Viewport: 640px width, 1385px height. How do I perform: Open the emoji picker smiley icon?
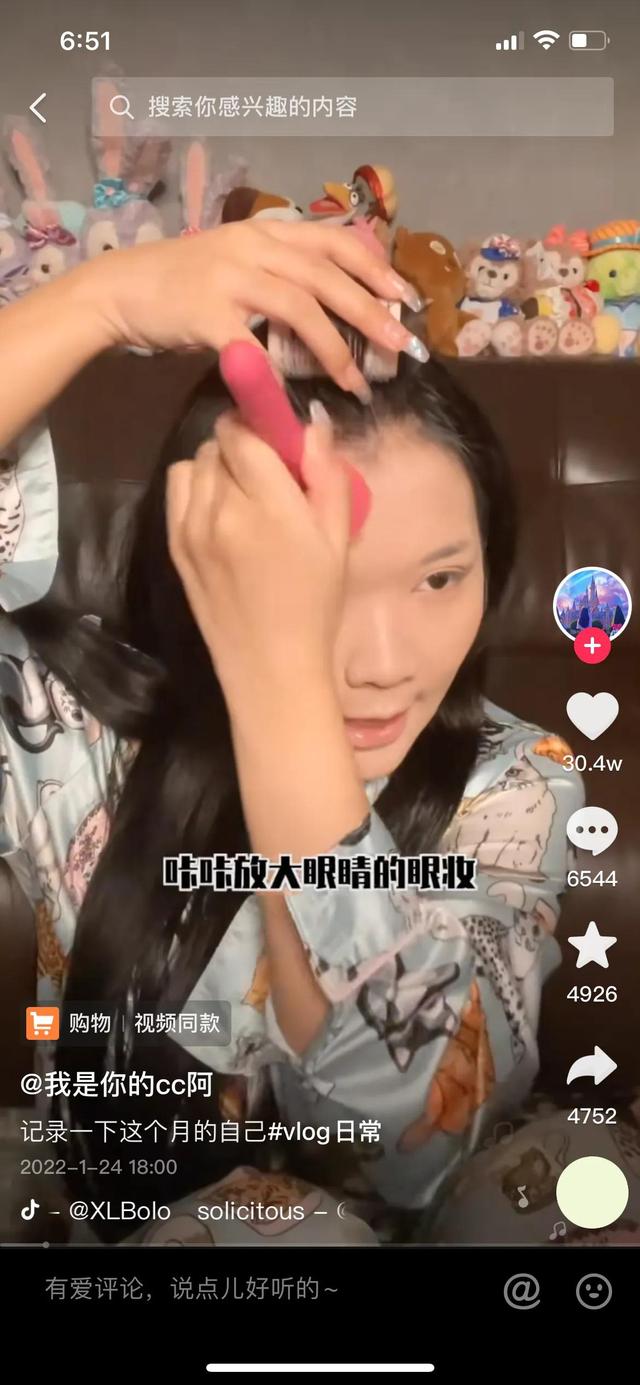click(x=594, y=1291)
